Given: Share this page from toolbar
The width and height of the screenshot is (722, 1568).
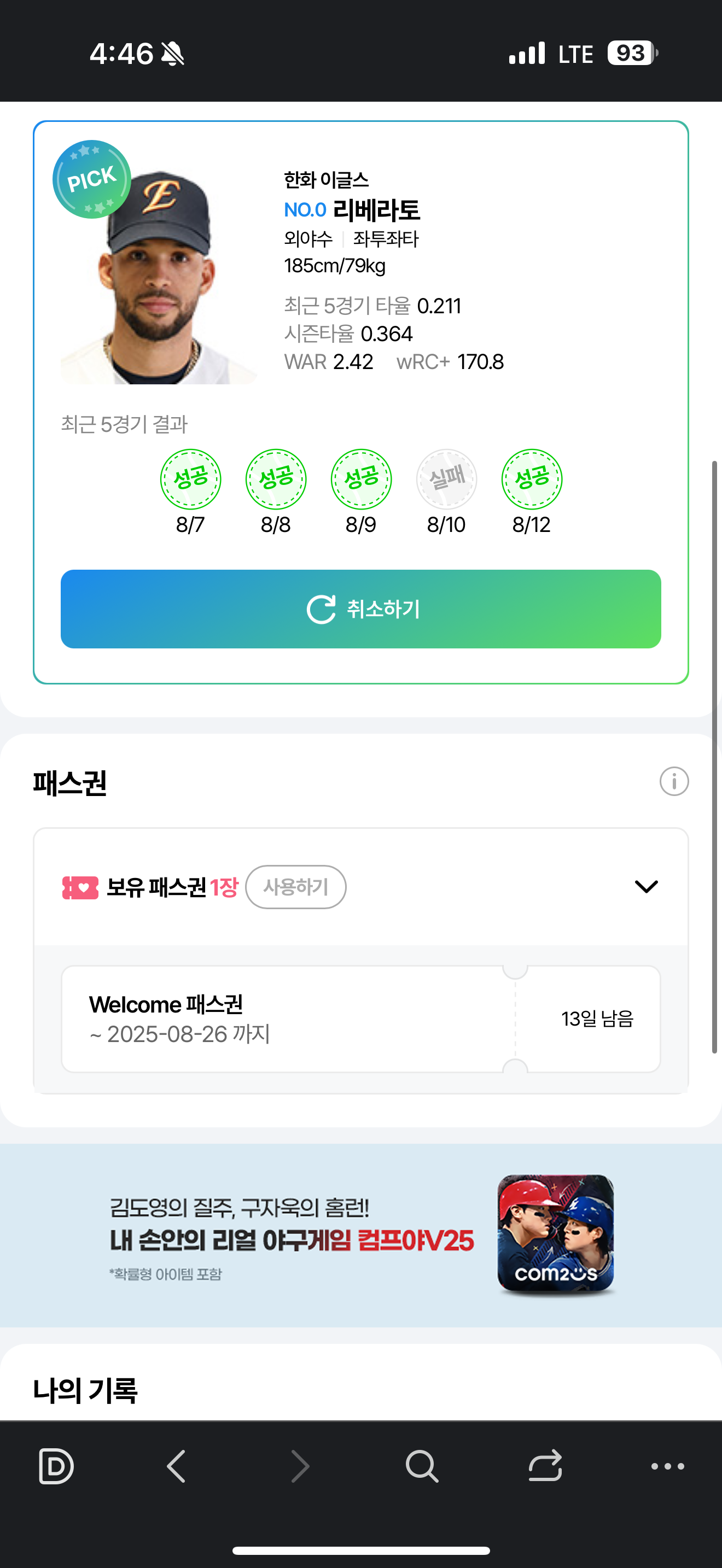Looking at the screenshot, I should 545,1466.
